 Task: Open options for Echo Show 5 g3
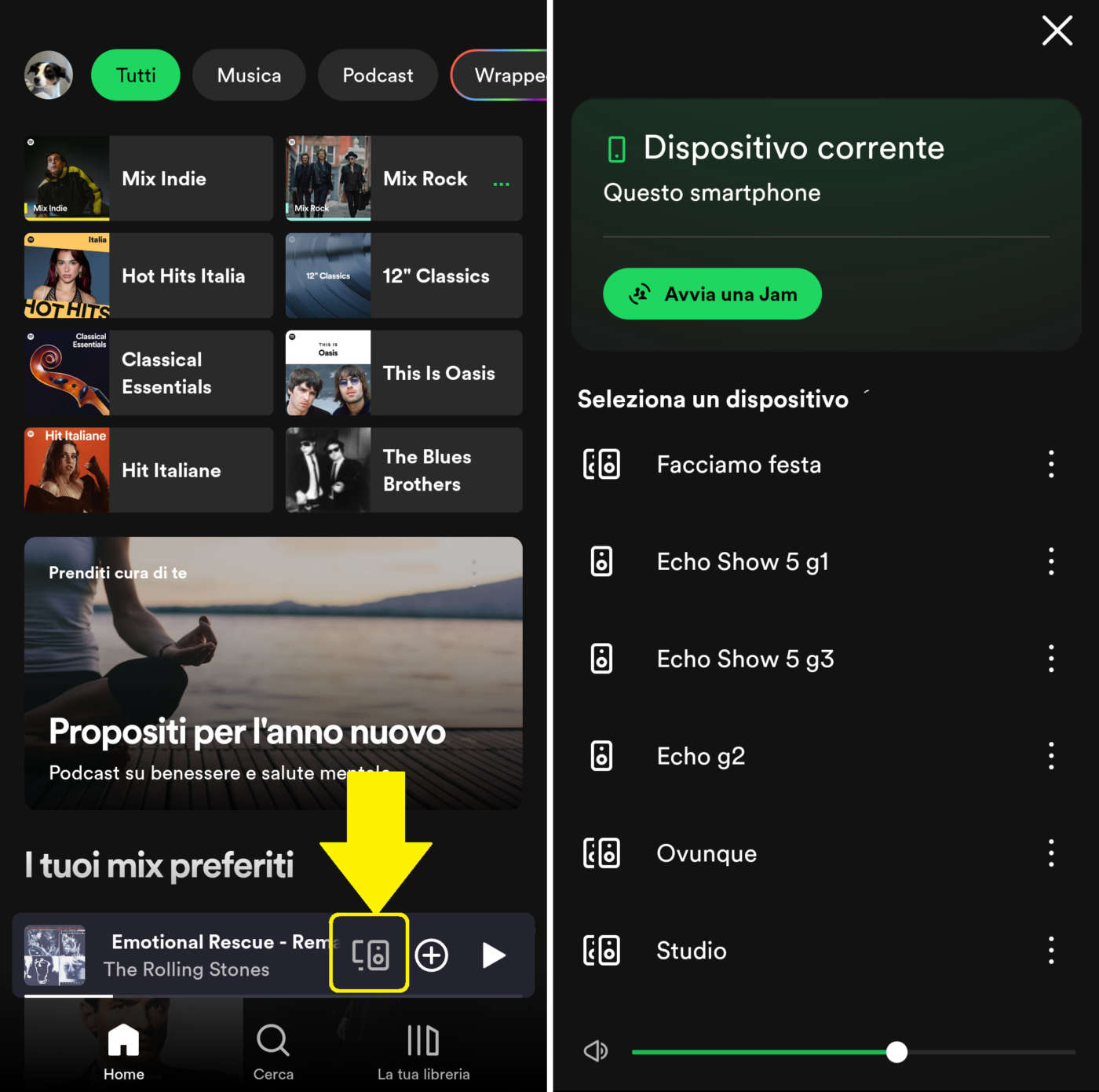1051,659
